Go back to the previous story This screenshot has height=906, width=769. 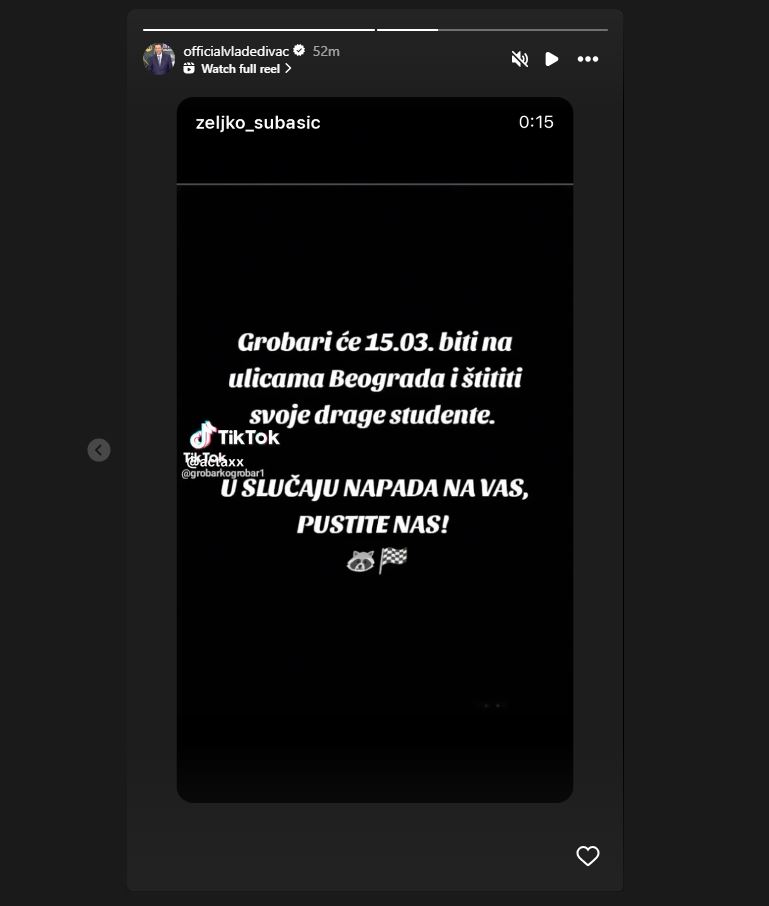coord(98,450)
